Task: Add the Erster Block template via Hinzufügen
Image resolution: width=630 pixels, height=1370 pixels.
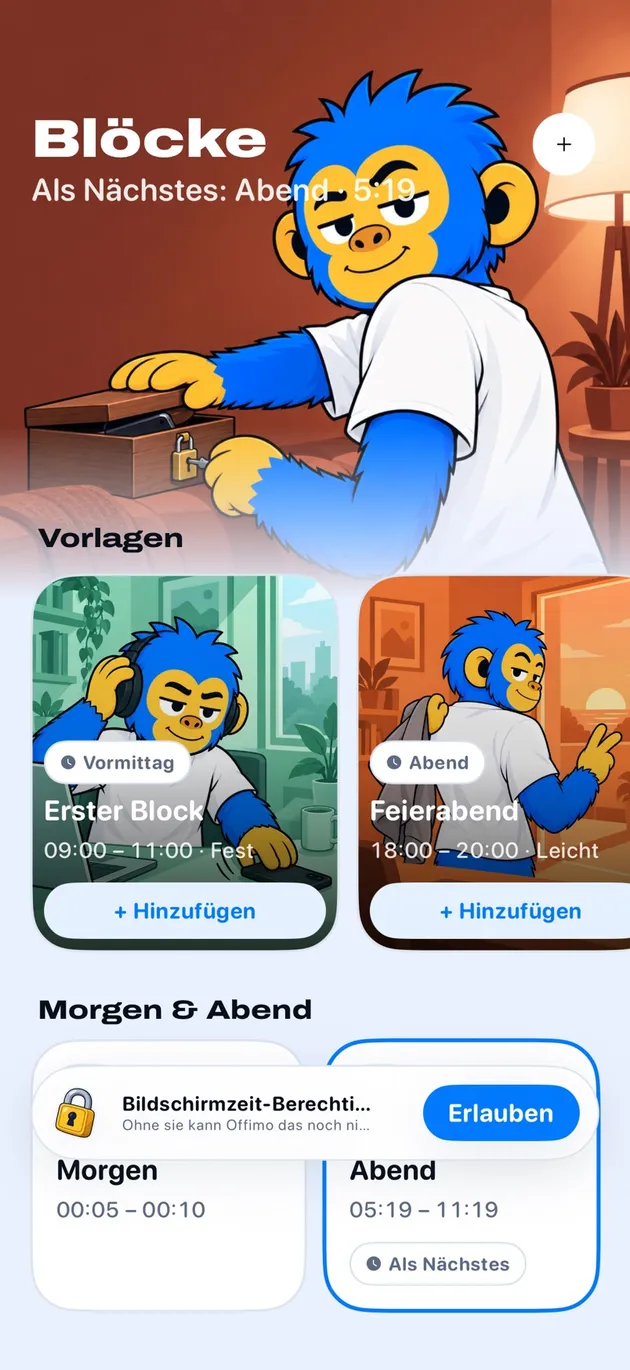Action: coord(185,911)
